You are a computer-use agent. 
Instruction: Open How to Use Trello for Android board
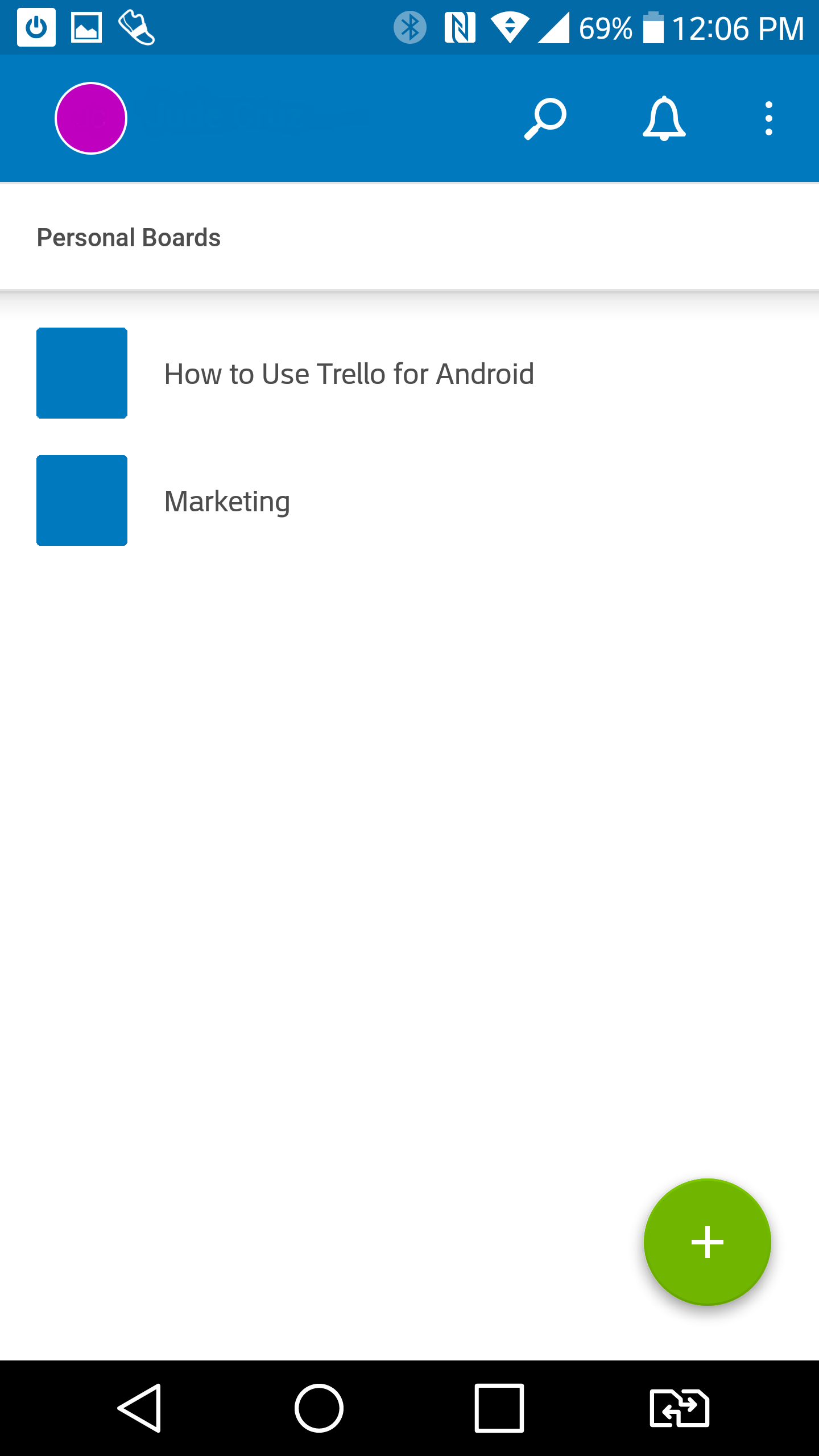click(x=348, y=374)
